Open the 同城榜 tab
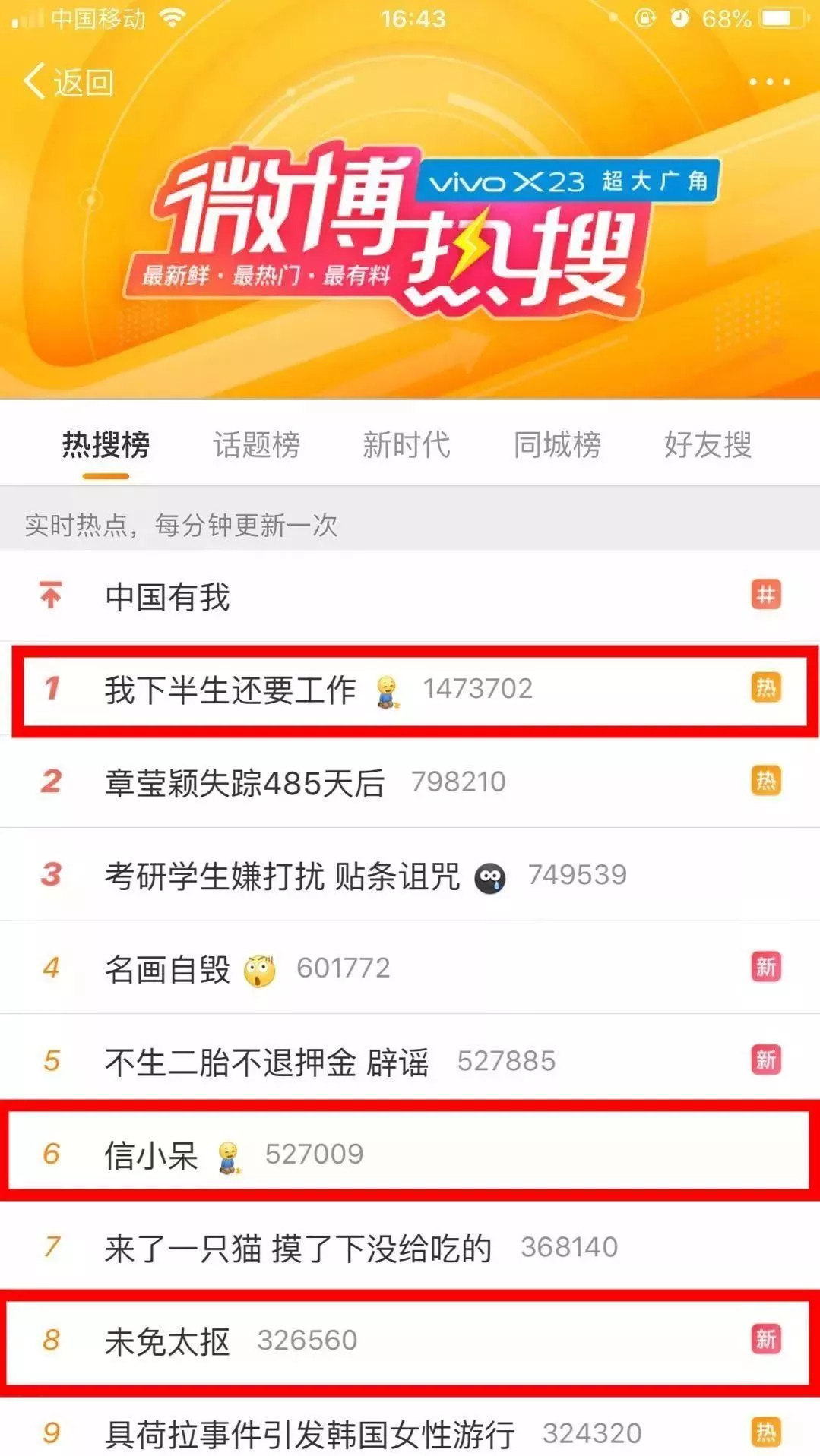 pos(559,447)
